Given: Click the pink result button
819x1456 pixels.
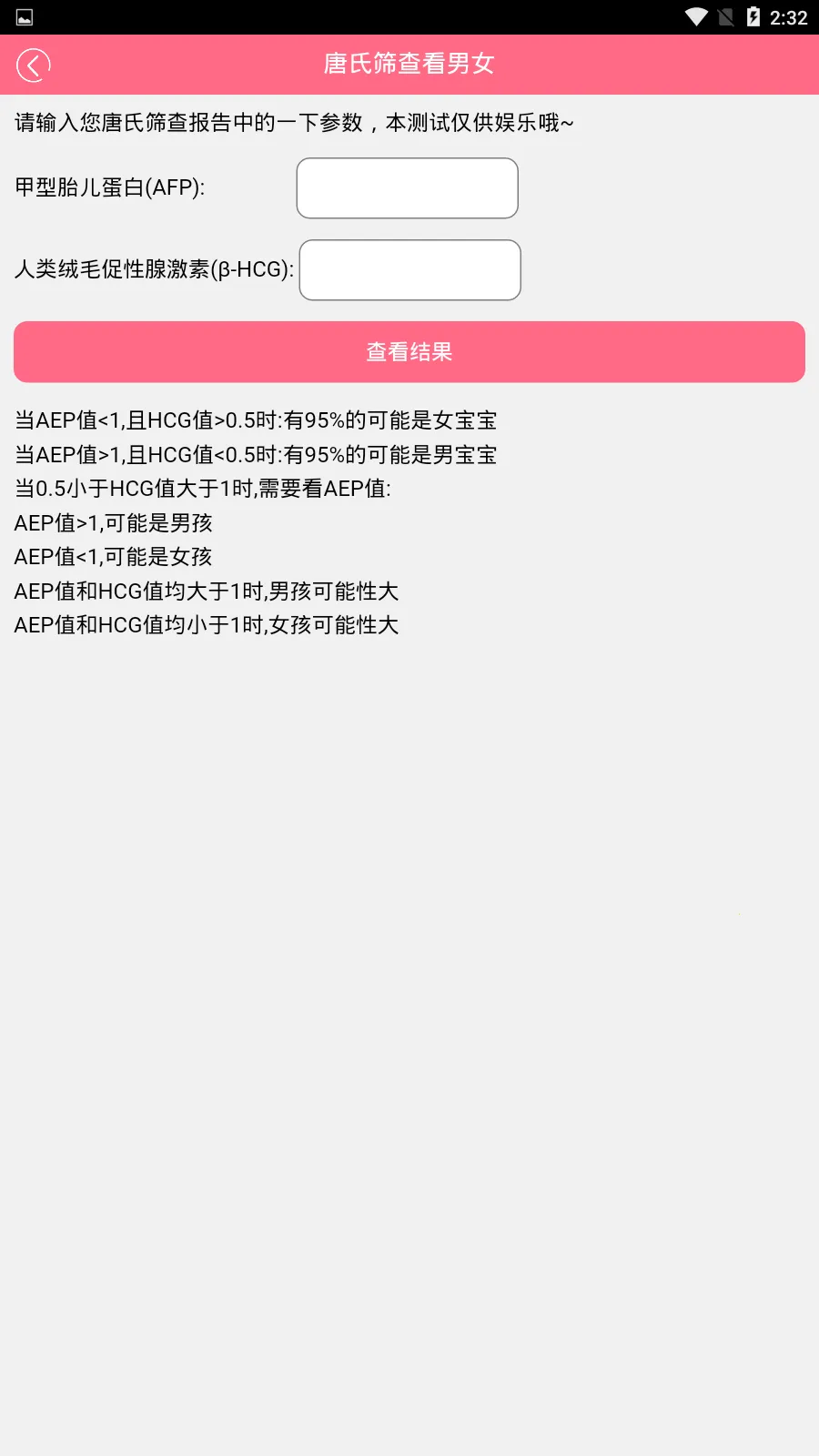Looking at the screenshot, I should tap(409, 351).
